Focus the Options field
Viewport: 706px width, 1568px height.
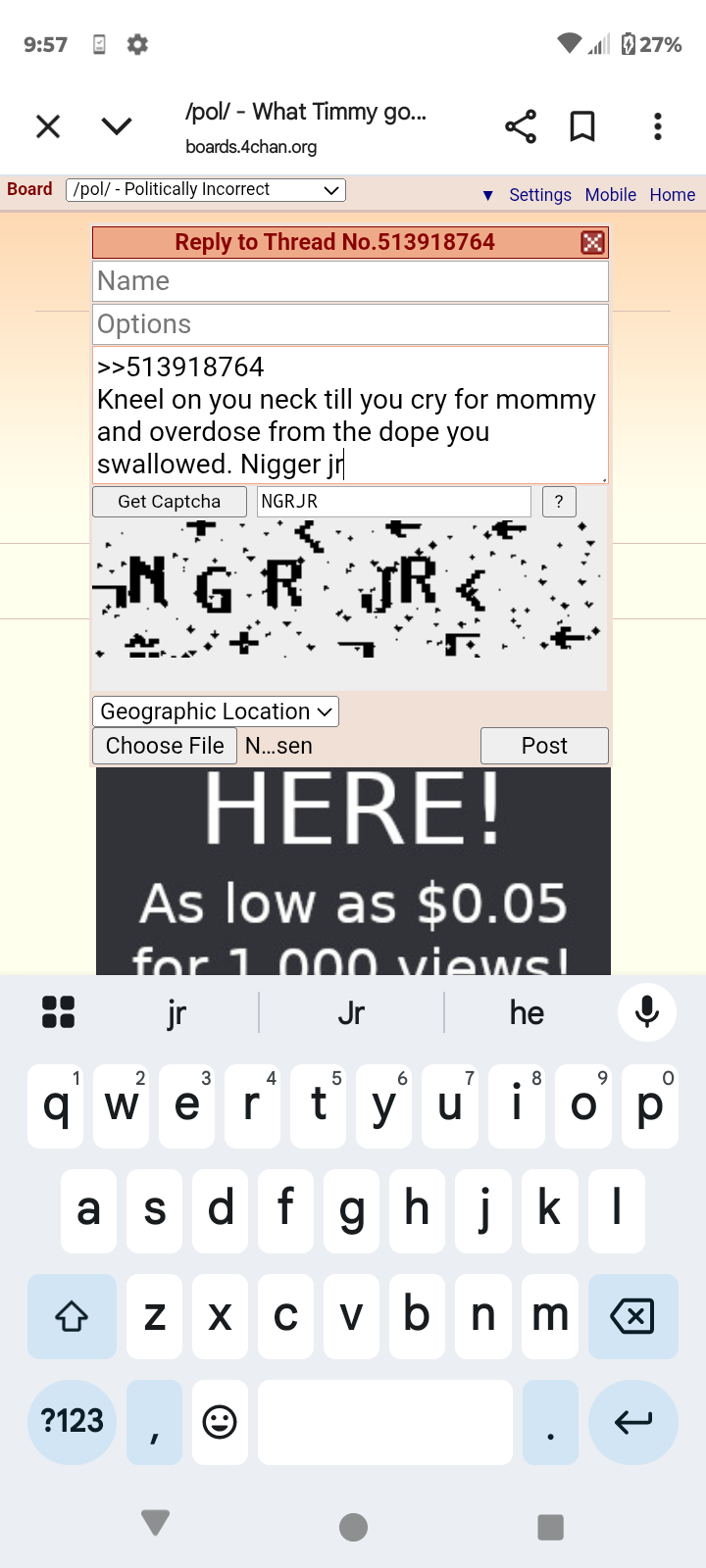350,324
